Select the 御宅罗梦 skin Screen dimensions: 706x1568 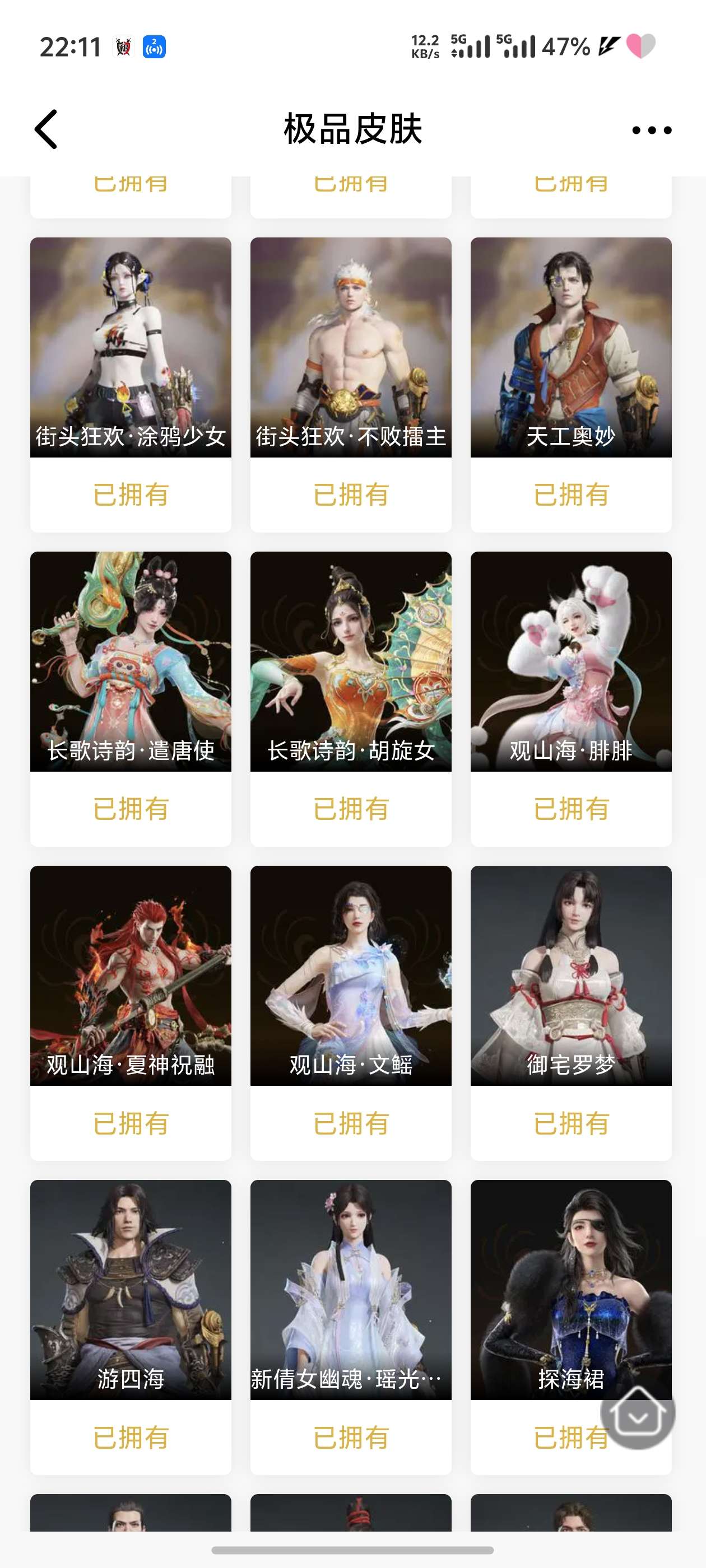click(x=571, y=975)
